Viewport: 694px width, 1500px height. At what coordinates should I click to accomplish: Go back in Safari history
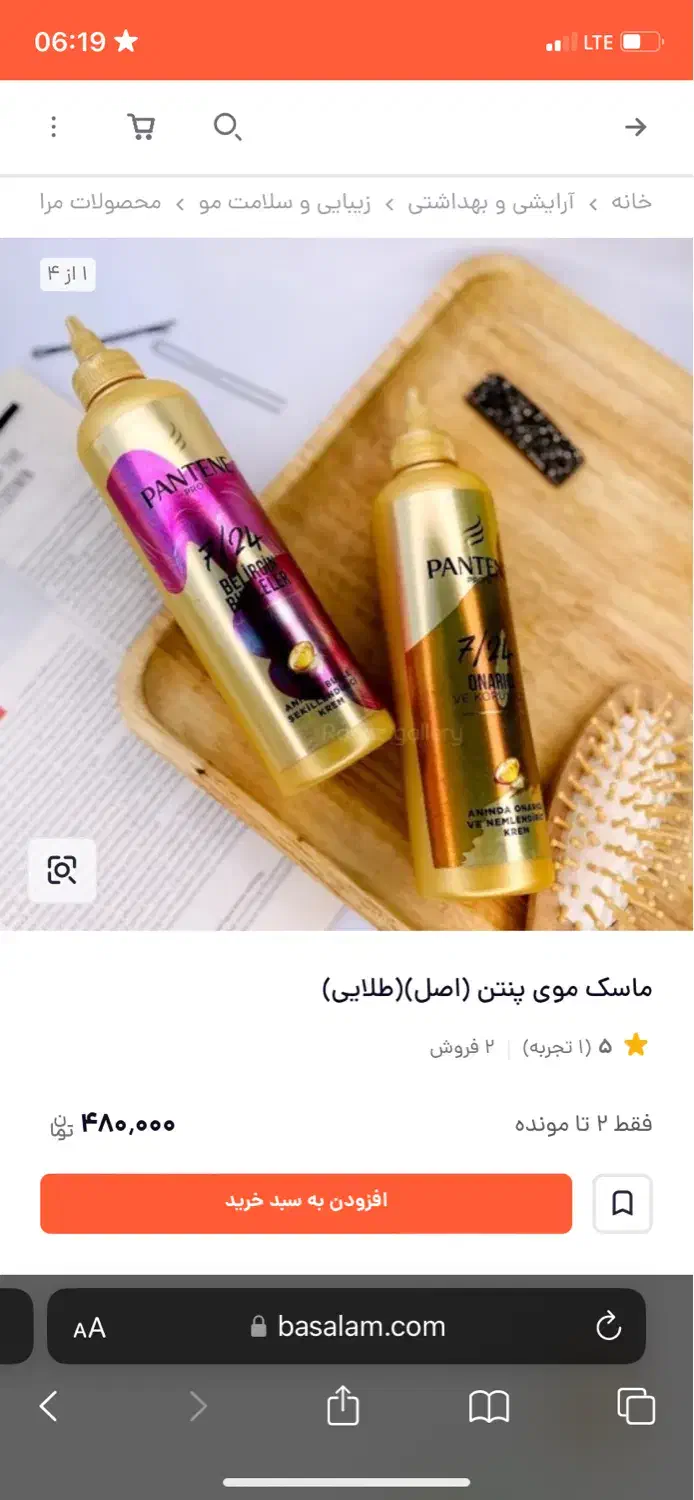point(48,1407)
